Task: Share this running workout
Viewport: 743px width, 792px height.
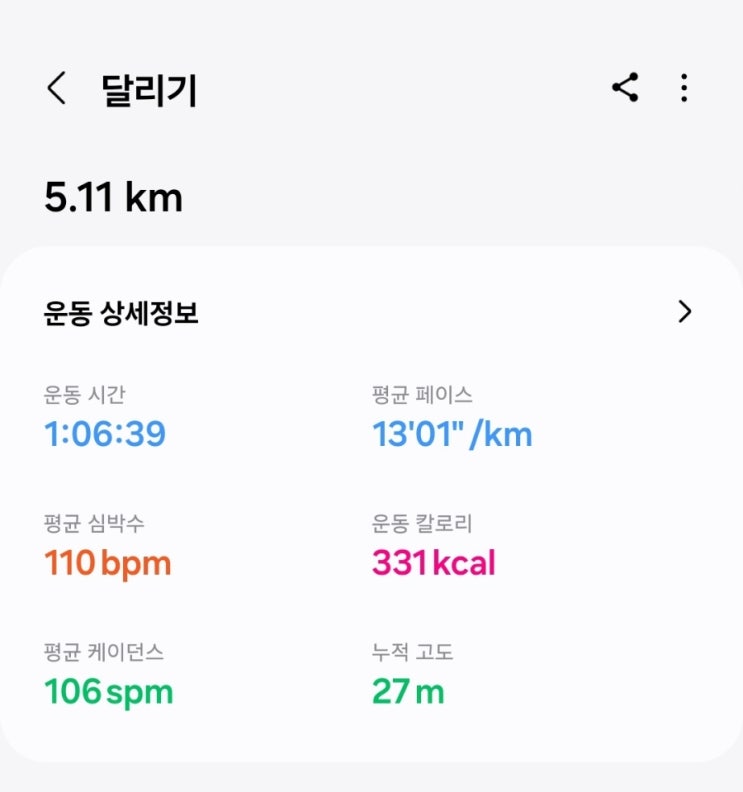Action: [x=625, y=88]
